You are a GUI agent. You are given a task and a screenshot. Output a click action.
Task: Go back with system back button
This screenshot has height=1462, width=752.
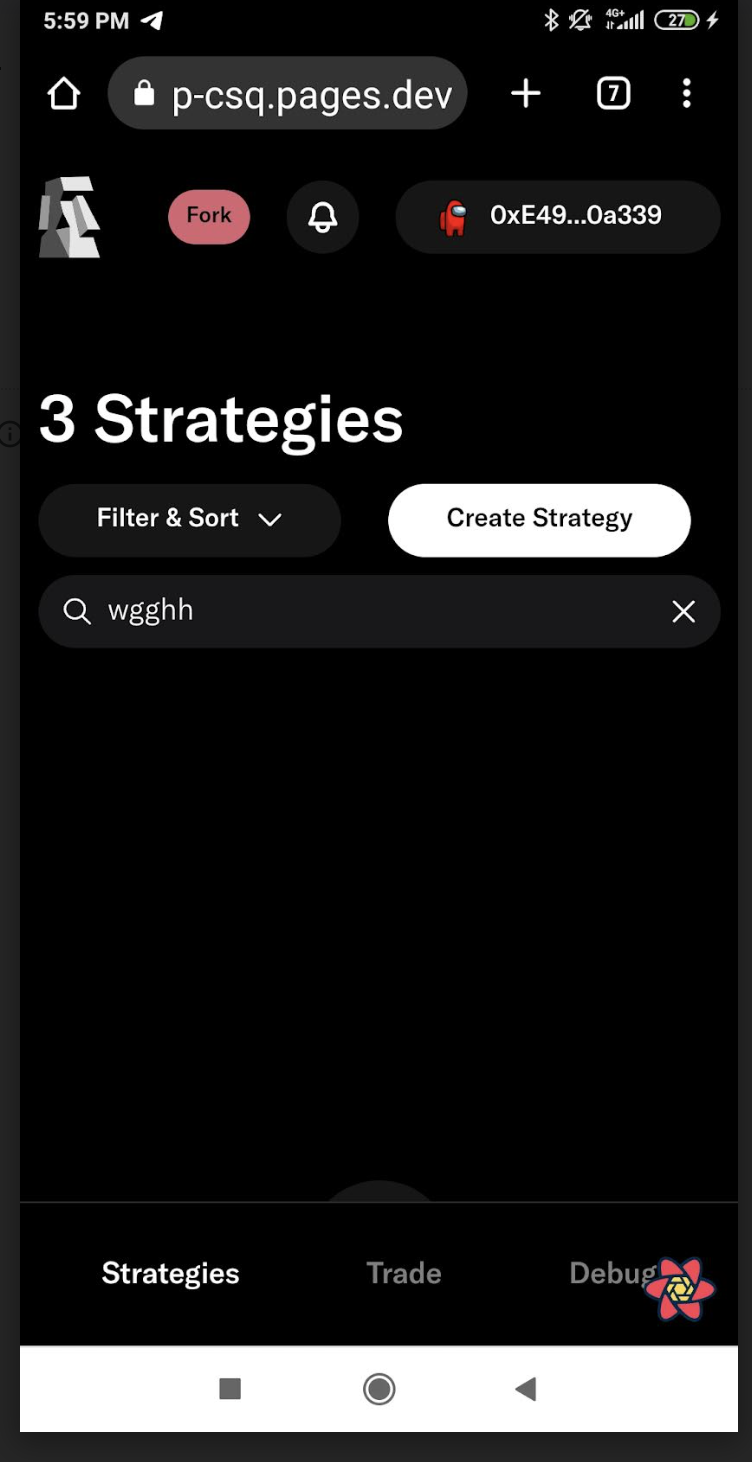526,1388
